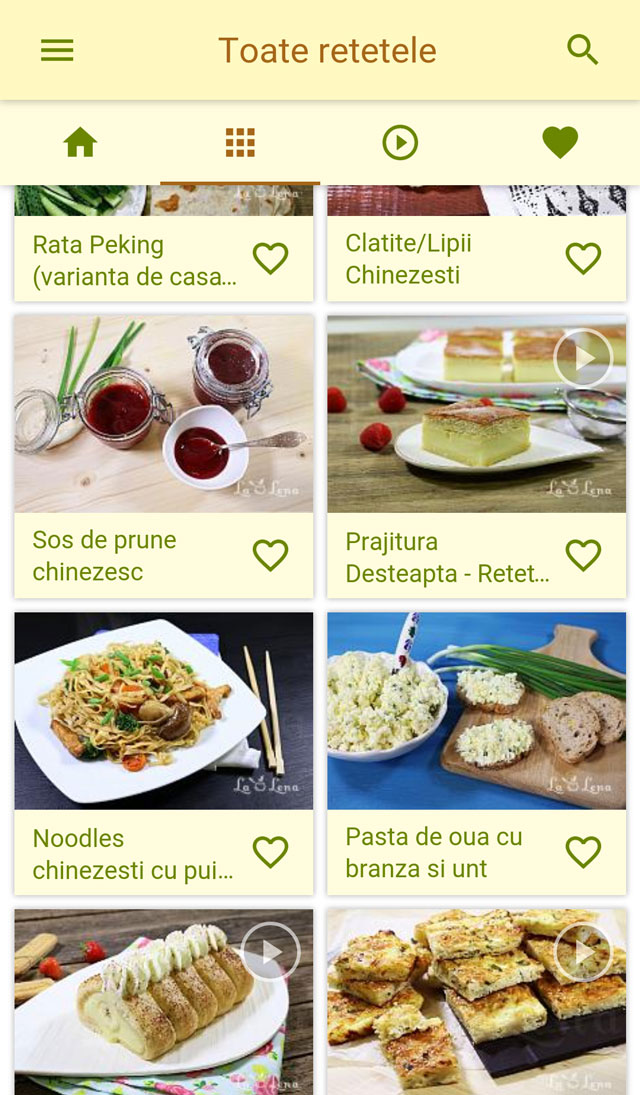Like the Sos de prune chinezesc recipe
The image size is (640, 1095).
tap(270, 555)
